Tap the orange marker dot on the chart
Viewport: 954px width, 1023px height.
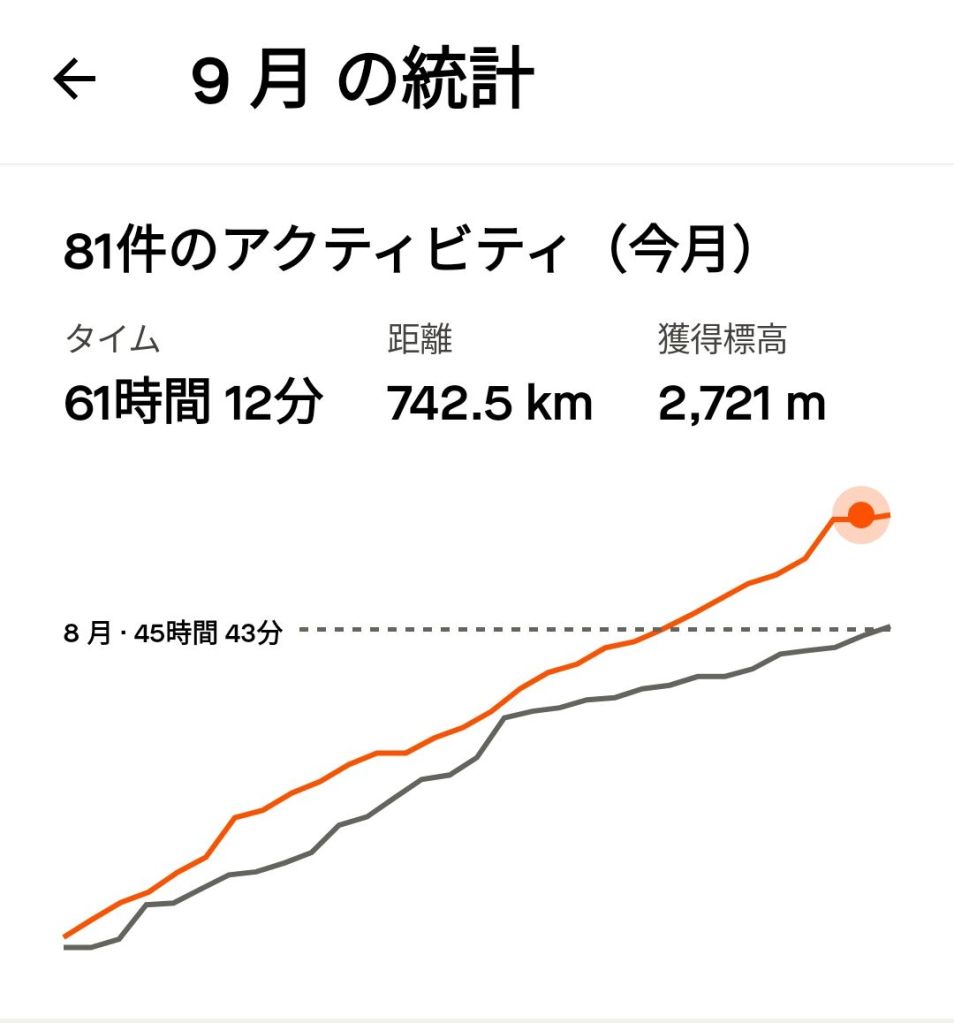(x=861, y=516)
